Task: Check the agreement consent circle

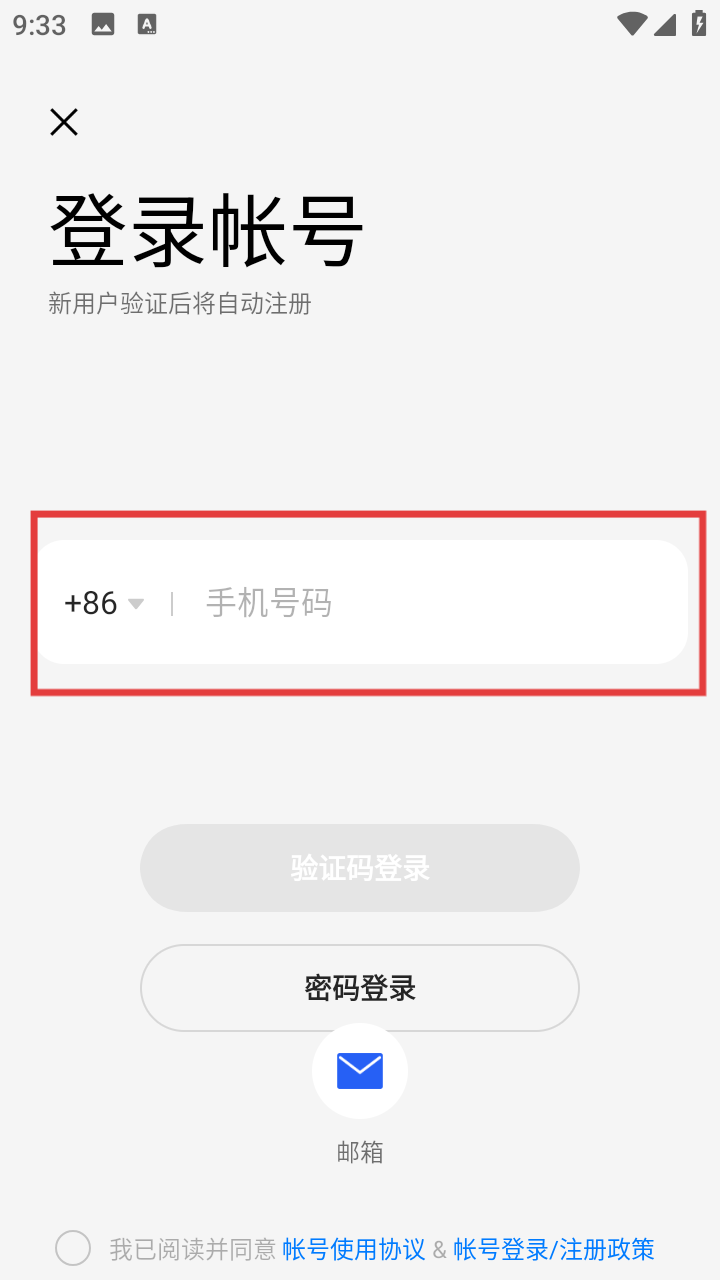Action: pos(73,1249)
